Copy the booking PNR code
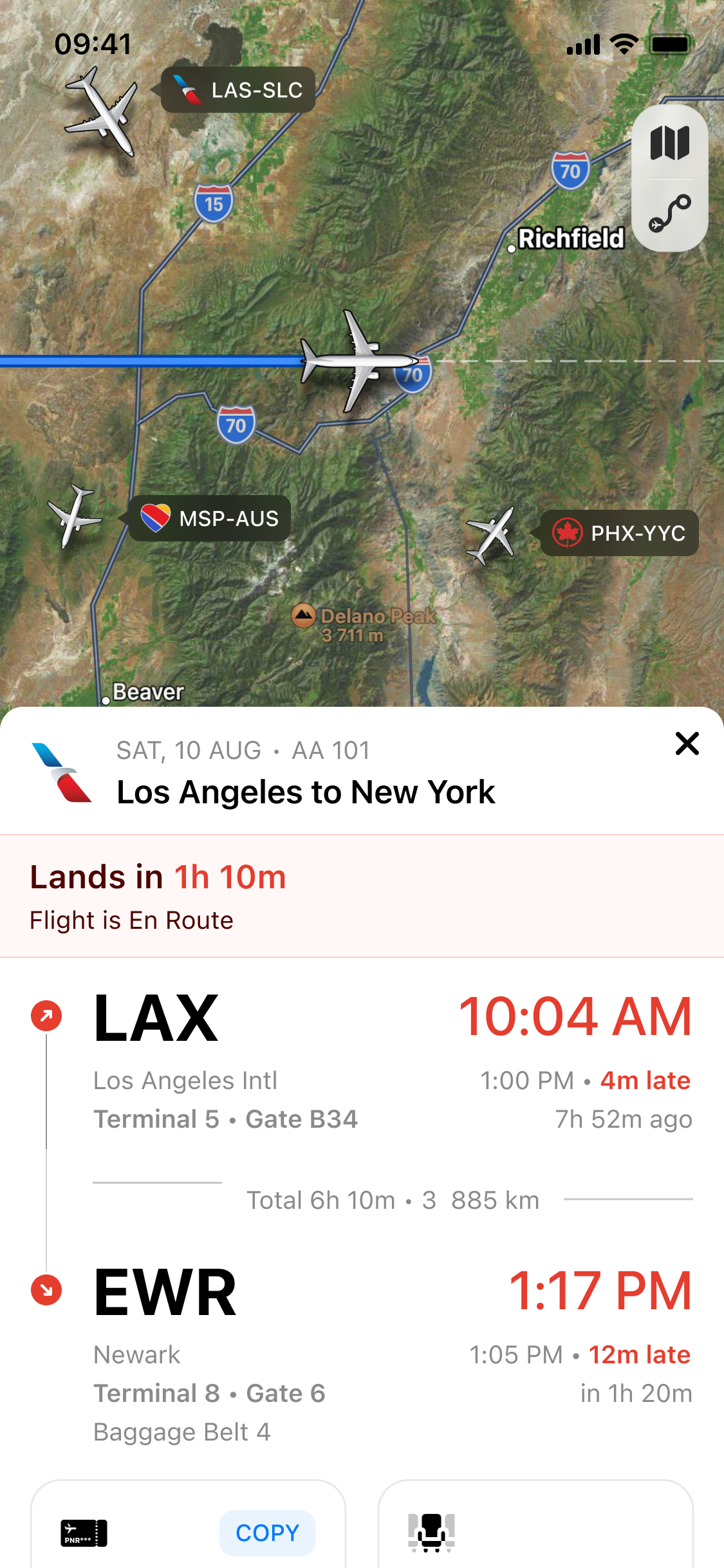The height and width of the screenshot is (1568, 724). coord(267,1533)
